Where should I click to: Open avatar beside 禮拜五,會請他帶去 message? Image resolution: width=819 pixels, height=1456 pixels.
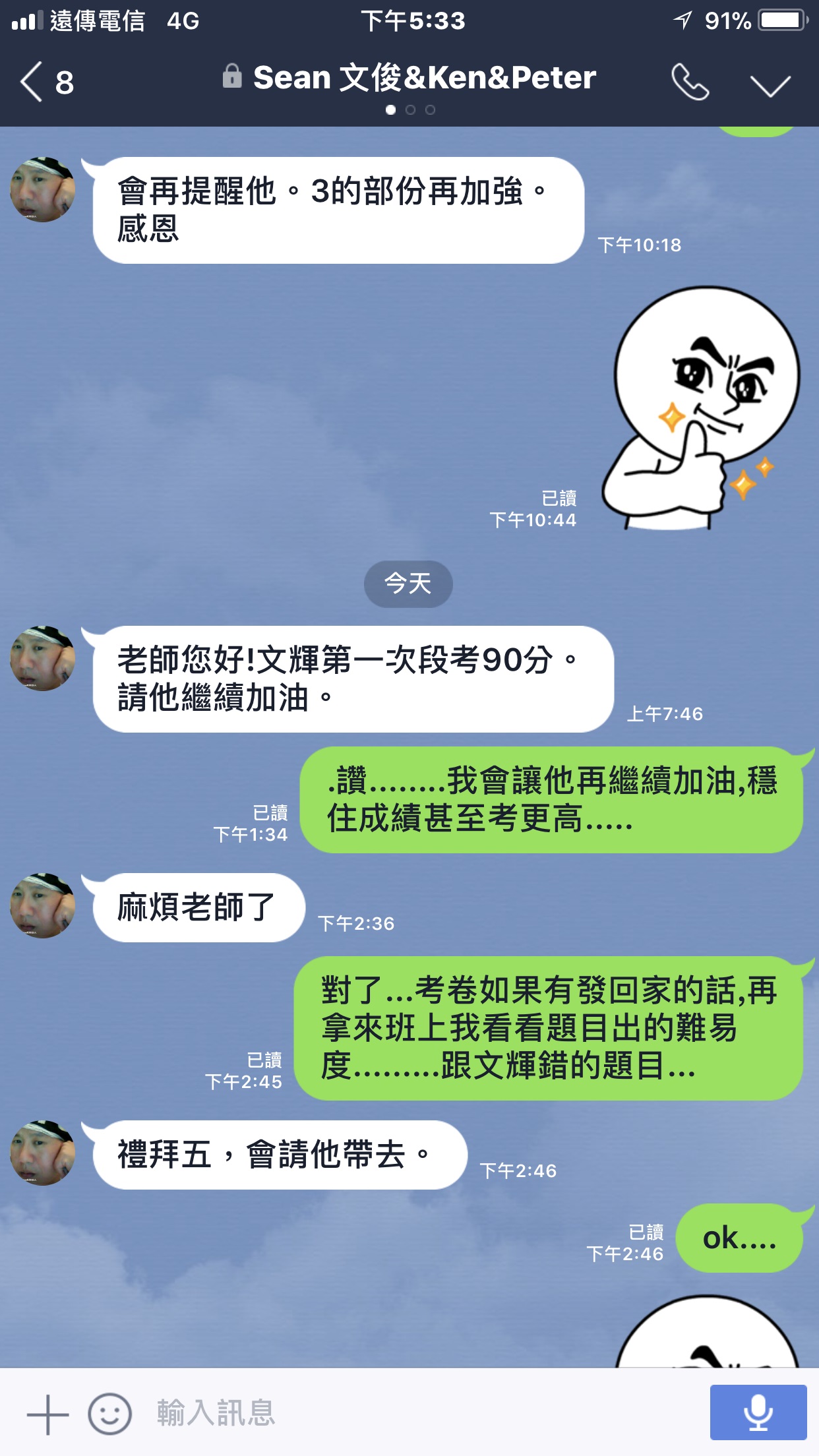point(43,1153)
